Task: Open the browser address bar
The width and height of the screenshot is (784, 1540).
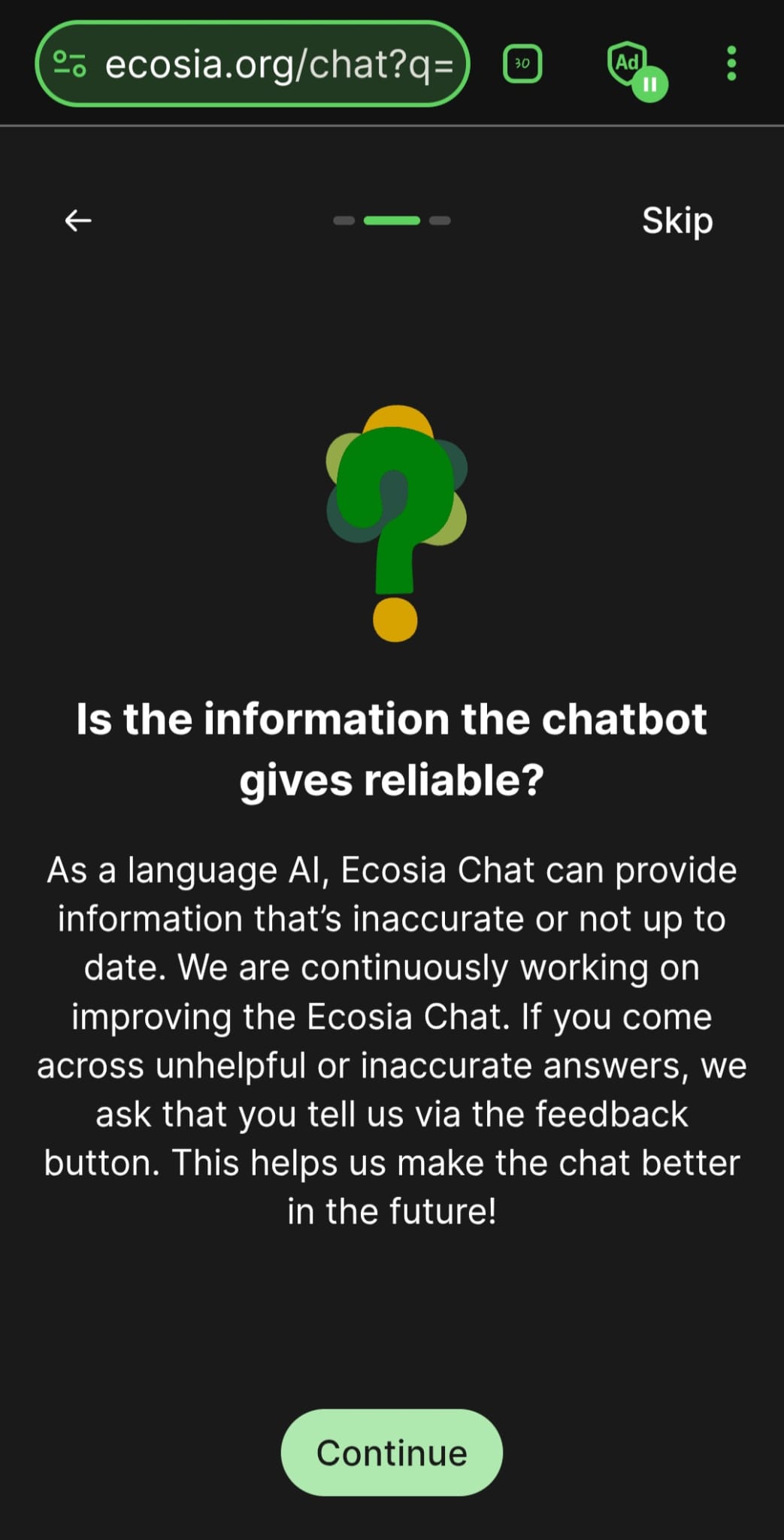Action: click(x=278, y=65)
